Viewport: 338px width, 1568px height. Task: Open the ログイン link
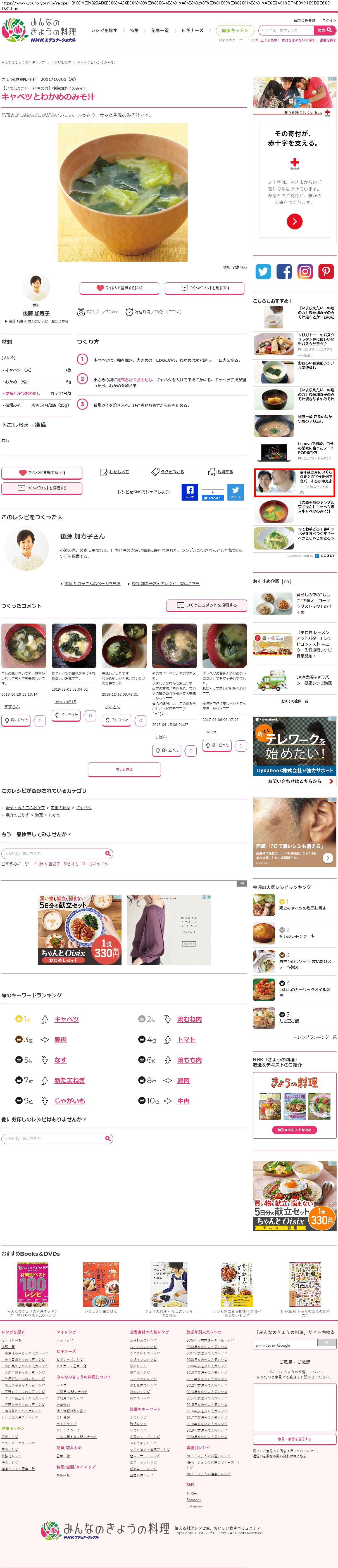click(x=329, y=21)
